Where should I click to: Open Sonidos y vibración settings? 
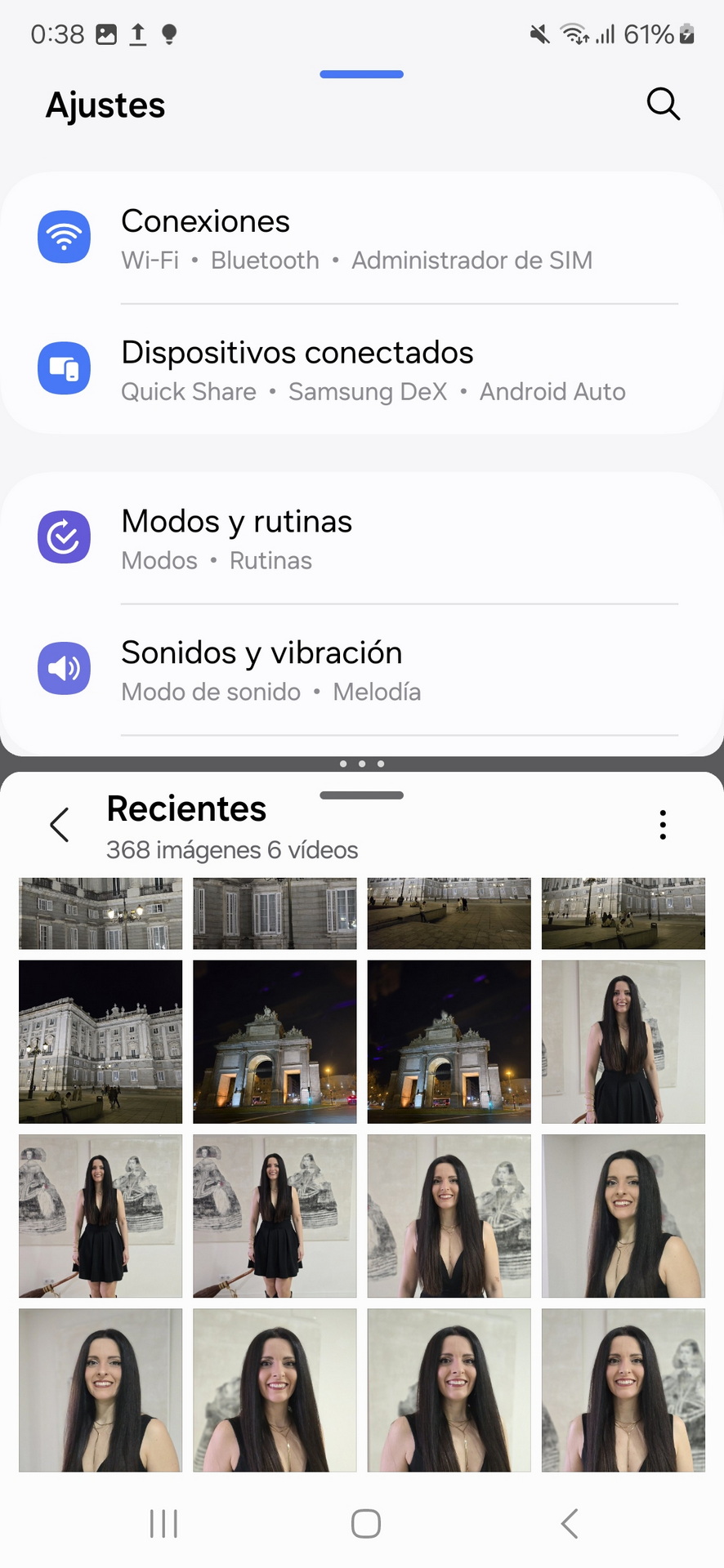[362, 670]
